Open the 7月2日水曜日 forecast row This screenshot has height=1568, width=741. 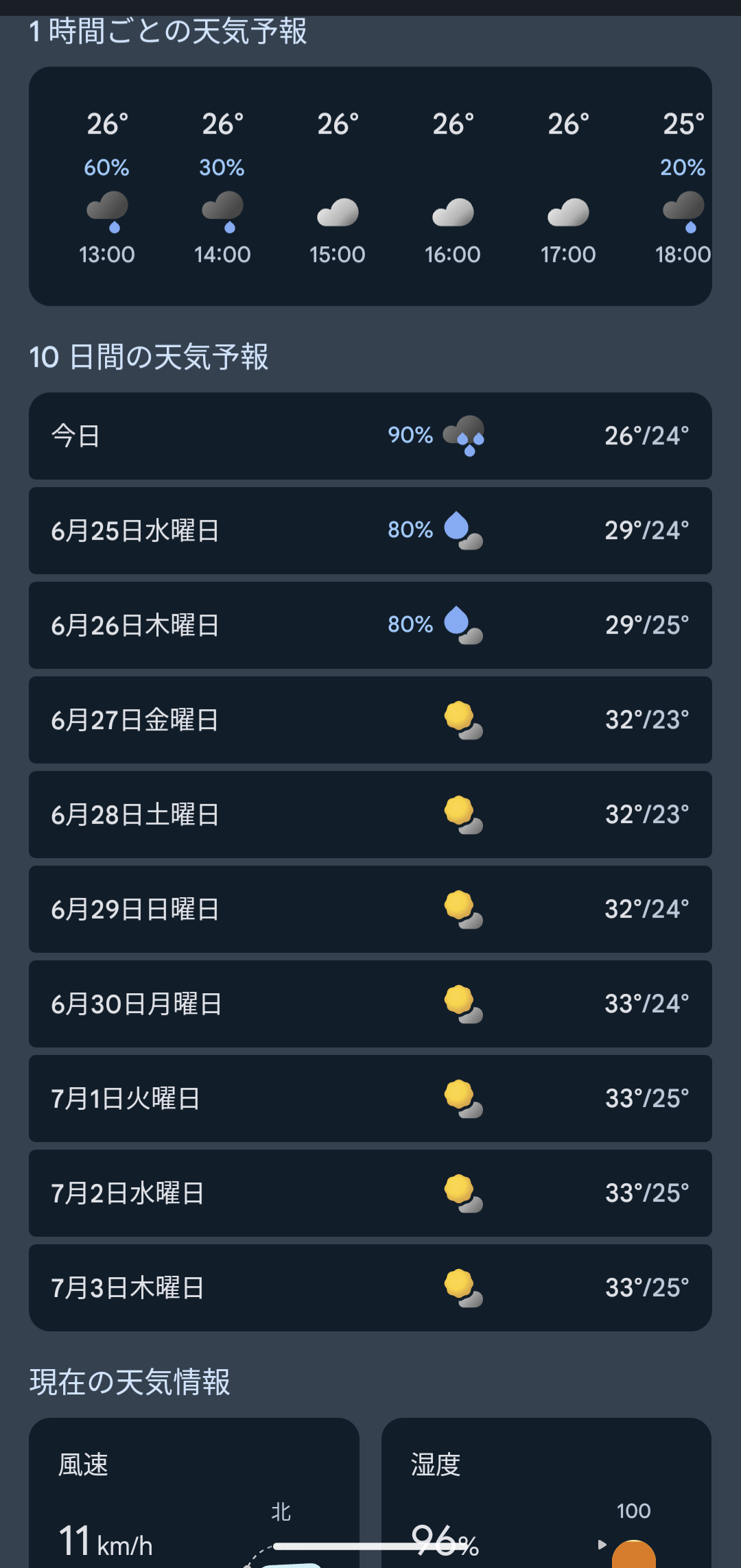[x=370, y=1193]
